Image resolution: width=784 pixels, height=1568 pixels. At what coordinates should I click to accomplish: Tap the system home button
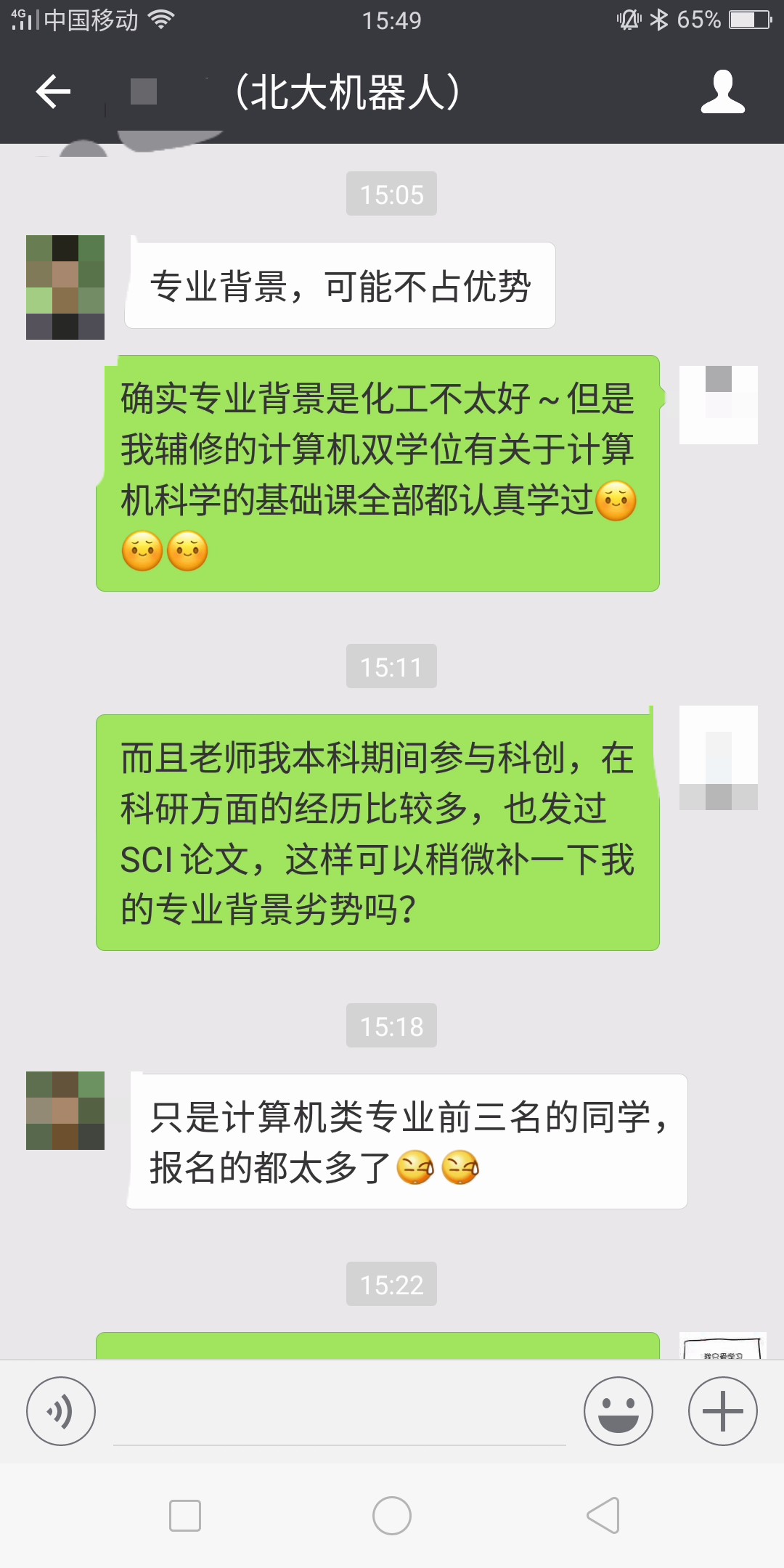coord(392,1516)
